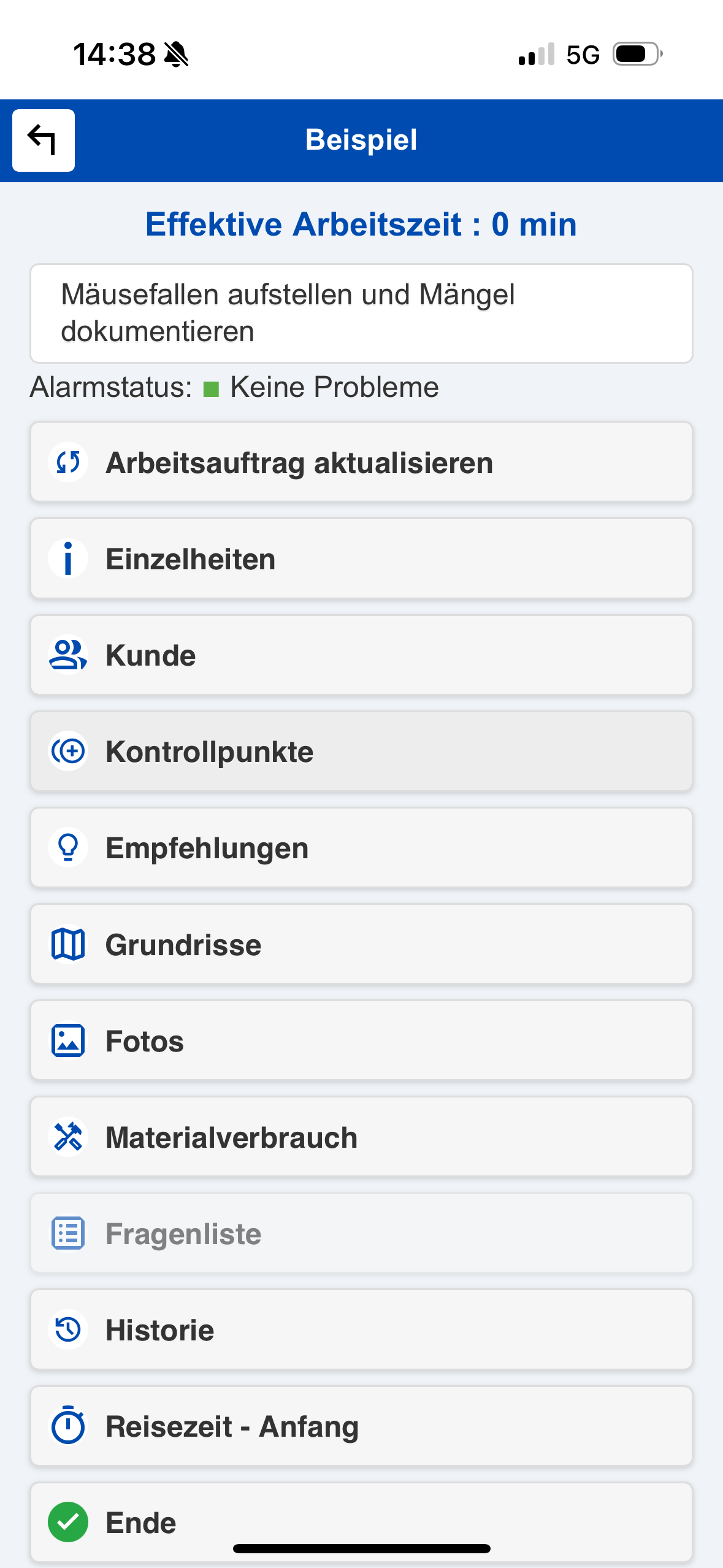Tap the photo icon beside Fotos
The width and height of the screenshot is (723, 1568).
(67, 1040)
